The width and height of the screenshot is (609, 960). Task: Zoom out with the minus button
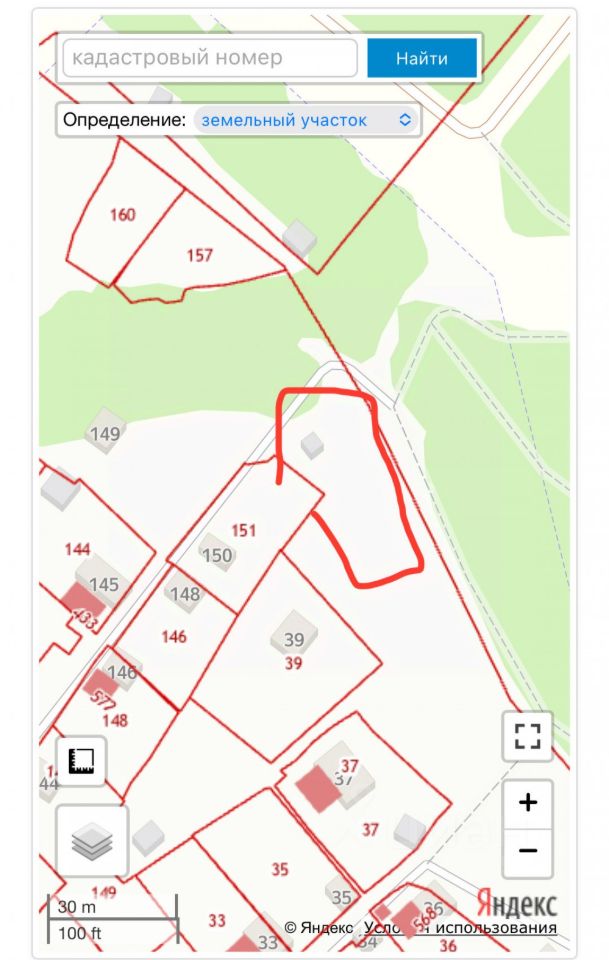[x=527, y=851]
